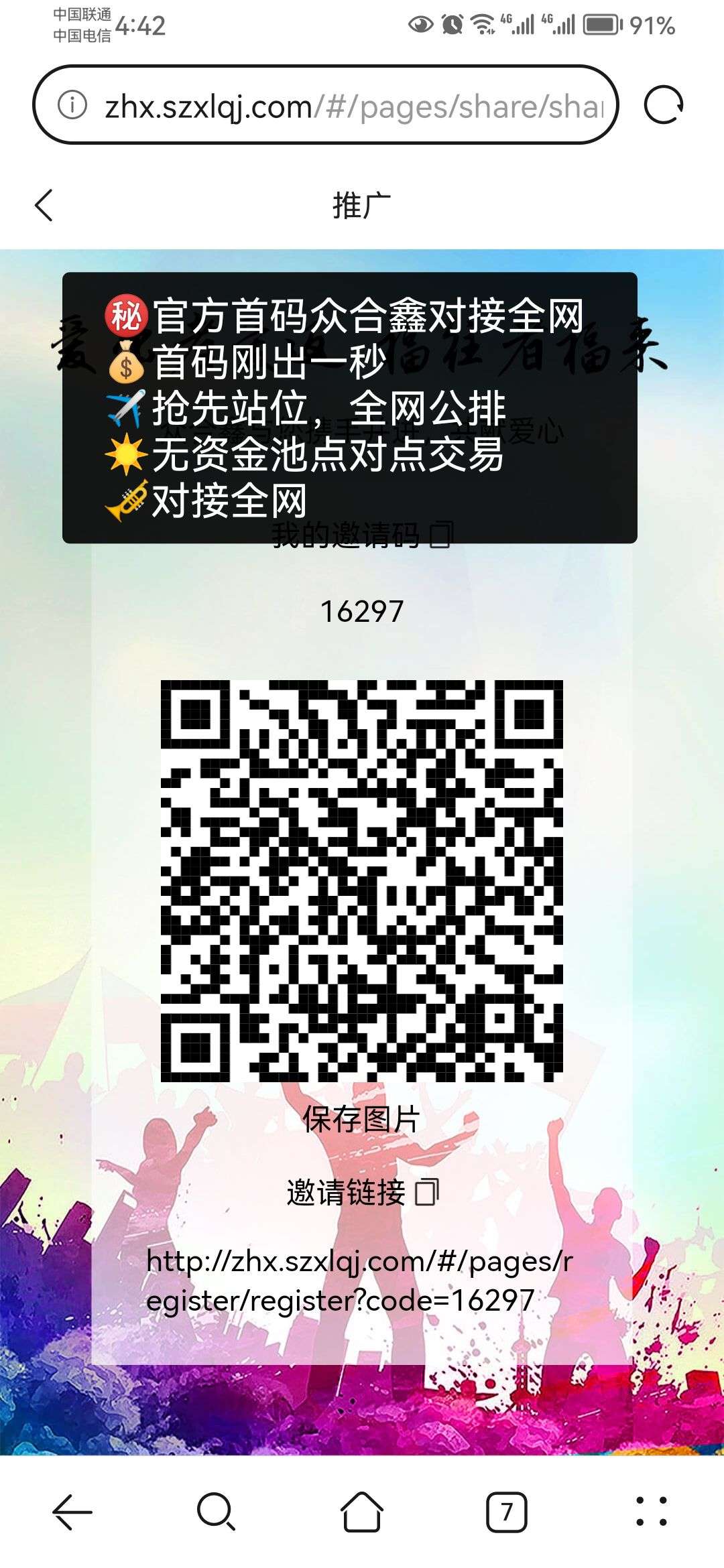Tap 保存图片 to save the image
This screenshot has width=724, height=1568.
click(x=361, y=1120)
